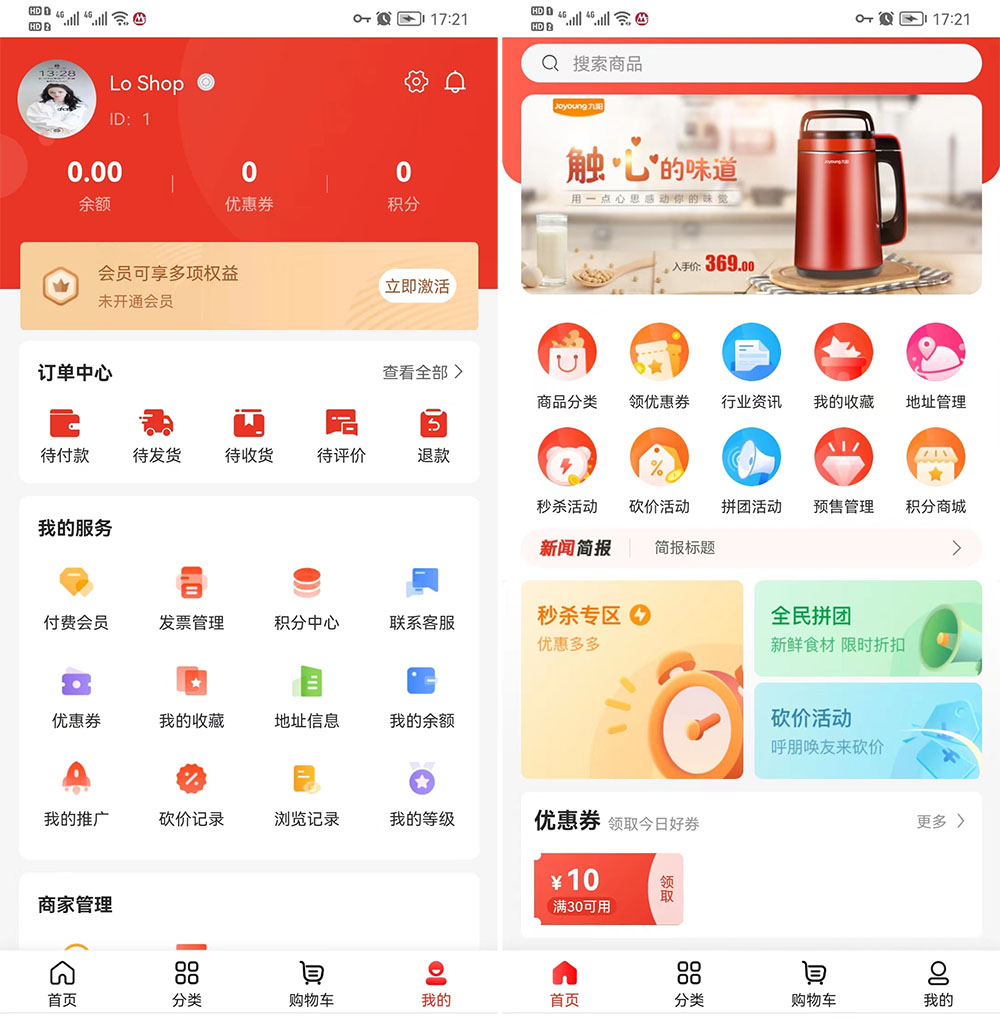1000x1020 pixels.
Task: Claim the ¥10 coupon with 领取
Action: [667, 889]
